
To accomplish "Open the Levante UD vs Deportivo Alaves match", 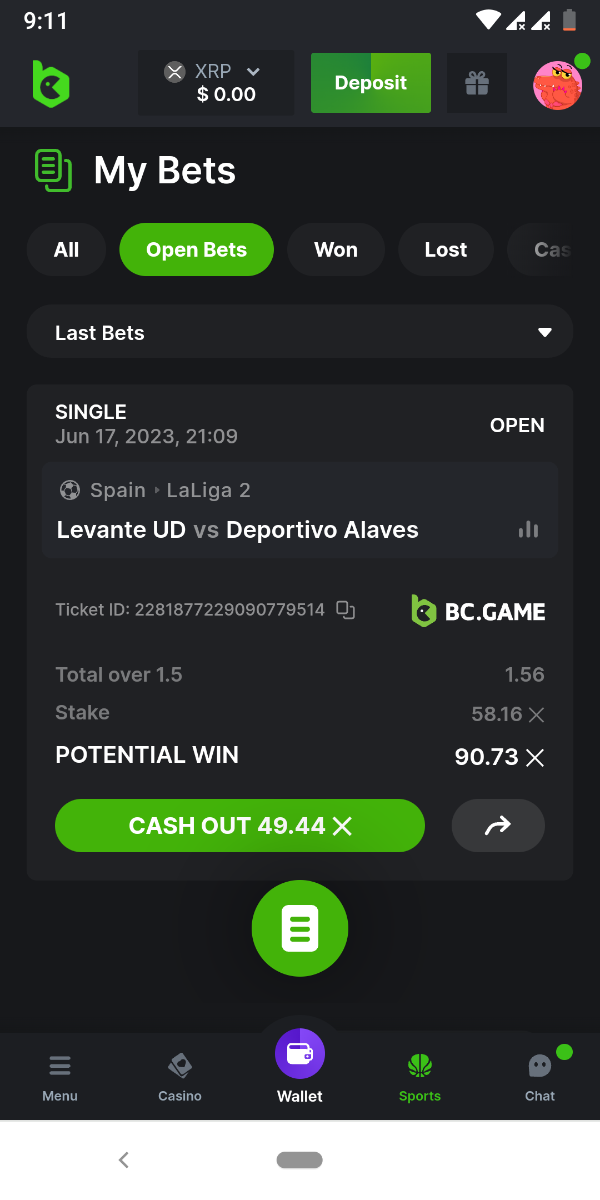I will point(238,530).
